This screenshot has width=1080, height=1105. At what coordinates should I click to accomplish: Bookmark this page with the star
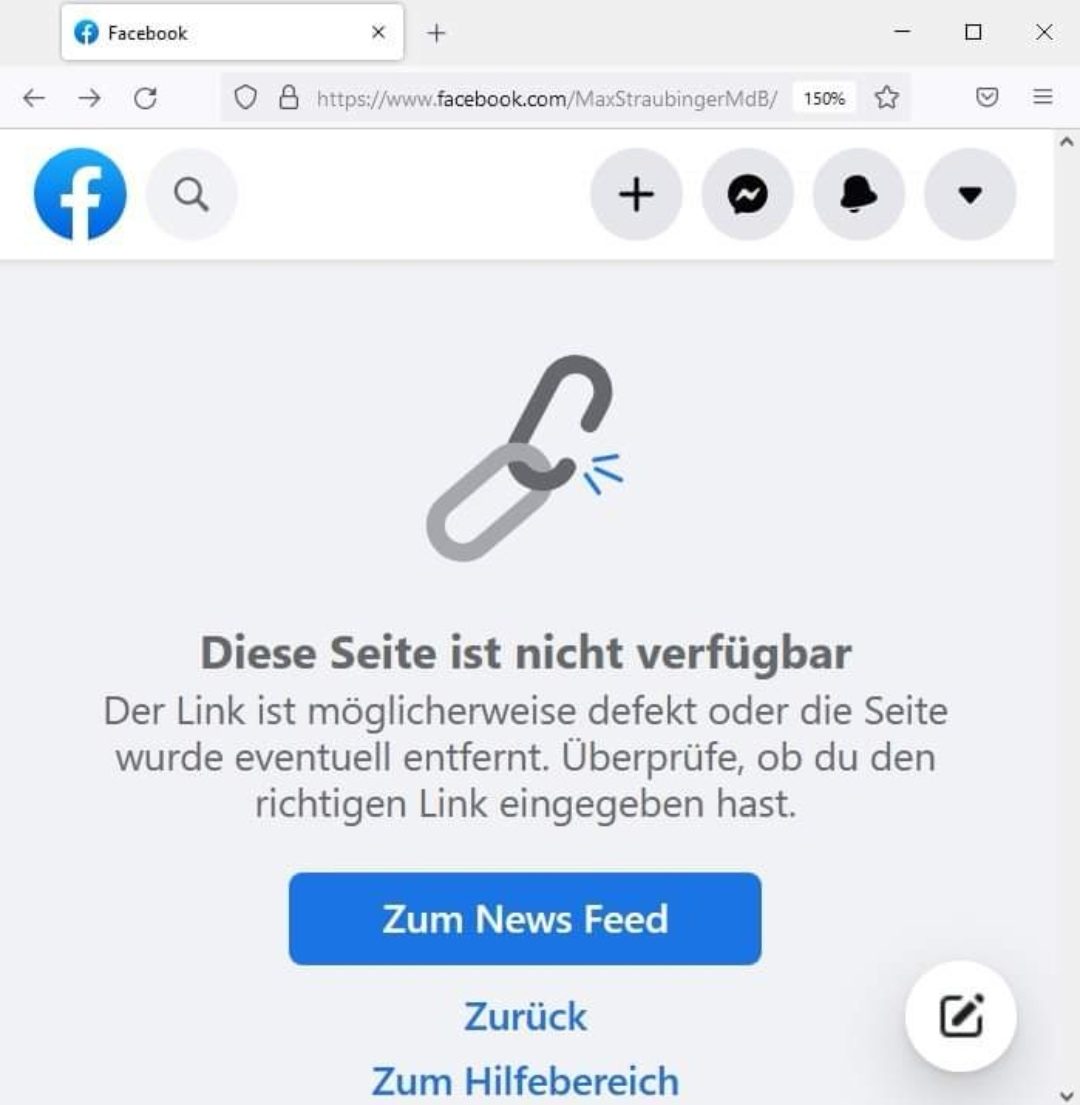(886, 97)
